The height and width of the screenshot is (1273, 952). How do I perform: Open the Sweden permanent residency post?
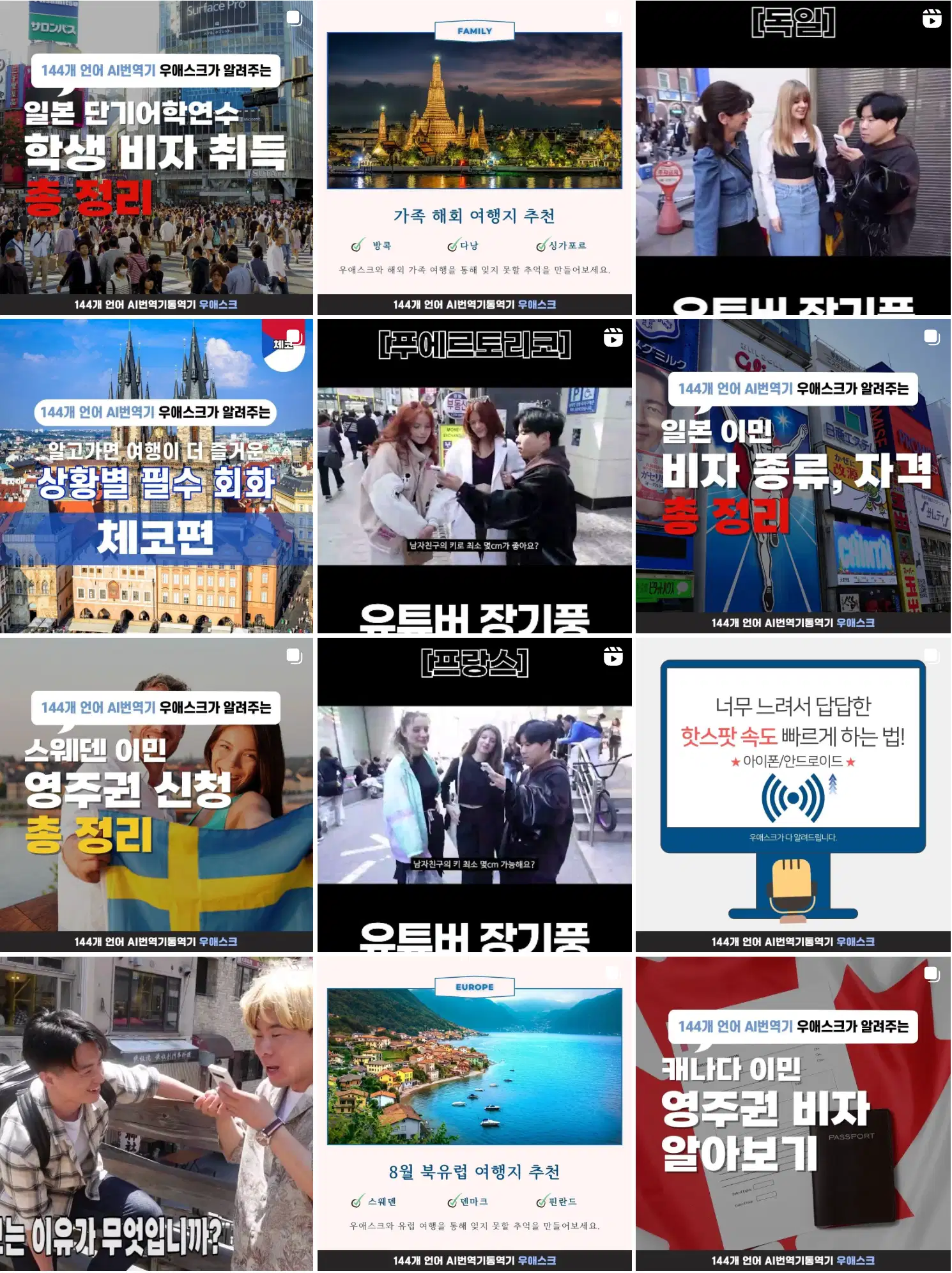[x=157, y=794]
